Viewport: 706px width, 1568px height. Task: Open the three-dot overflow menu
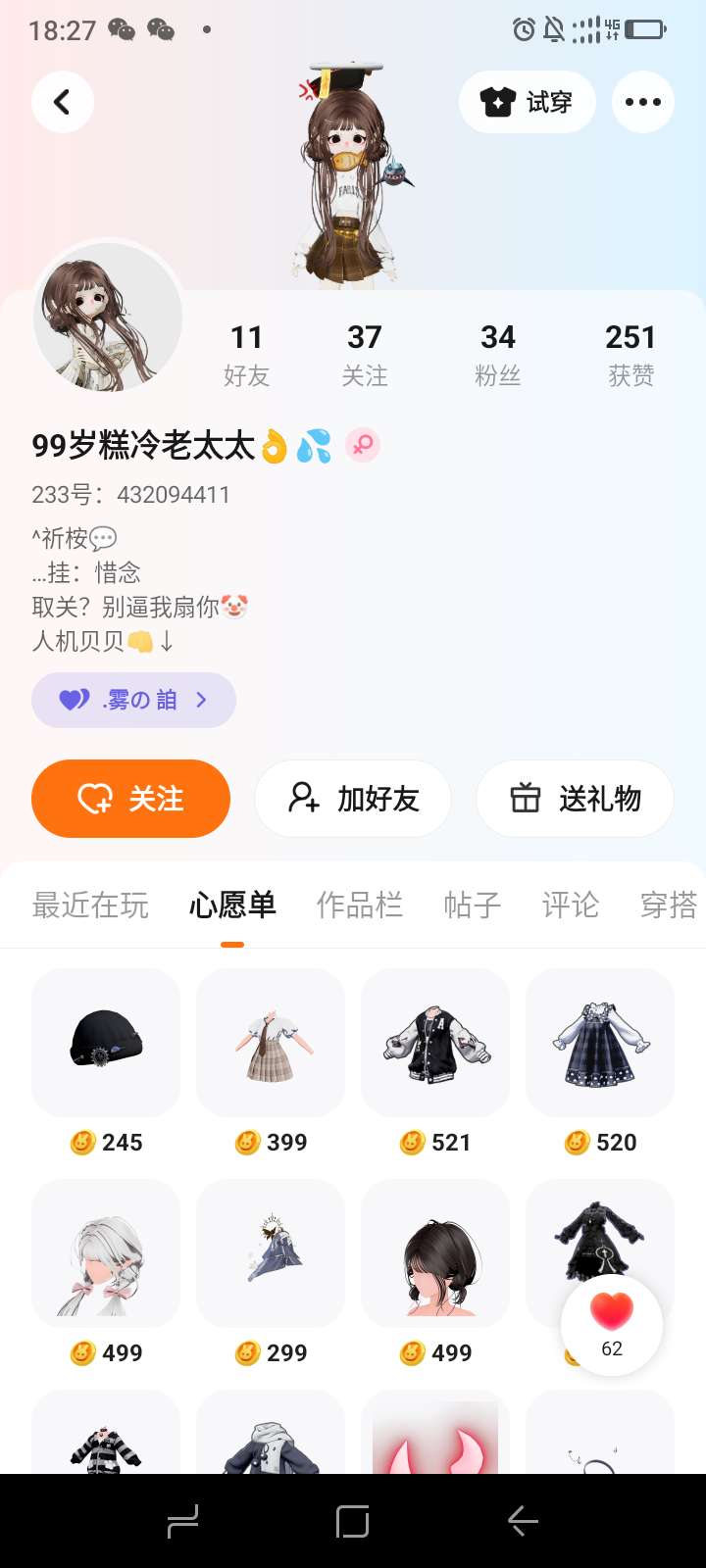pos(642,102)
